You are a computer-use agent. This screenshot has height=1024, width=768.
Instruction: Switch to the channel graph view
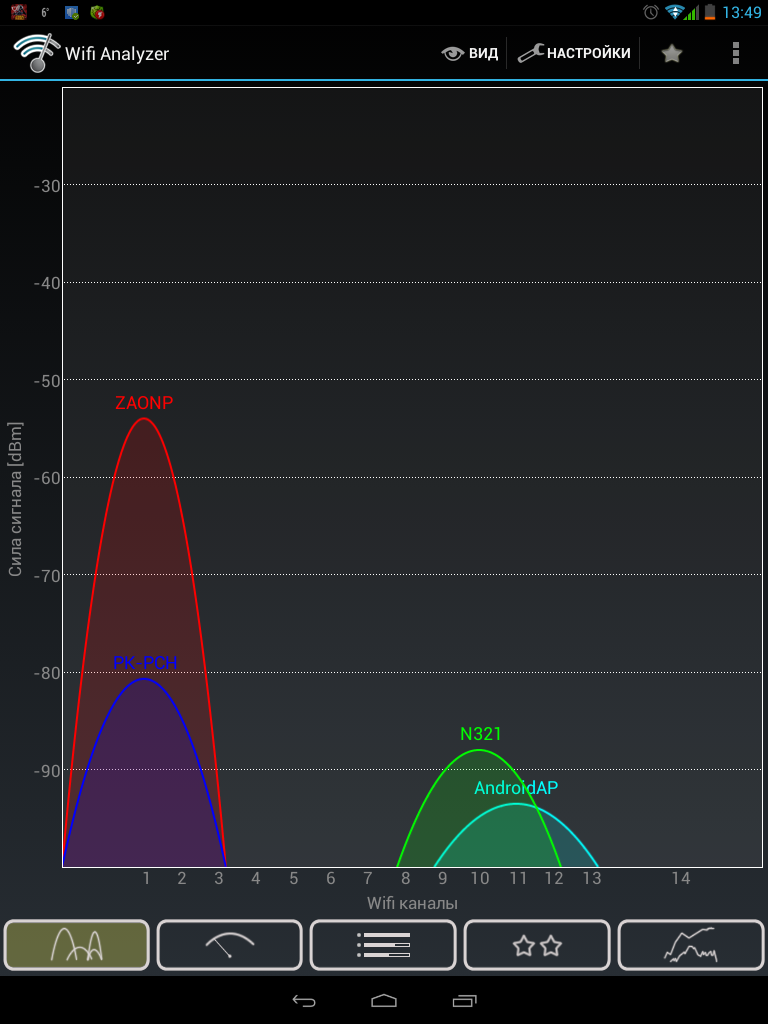pos(77,945)
